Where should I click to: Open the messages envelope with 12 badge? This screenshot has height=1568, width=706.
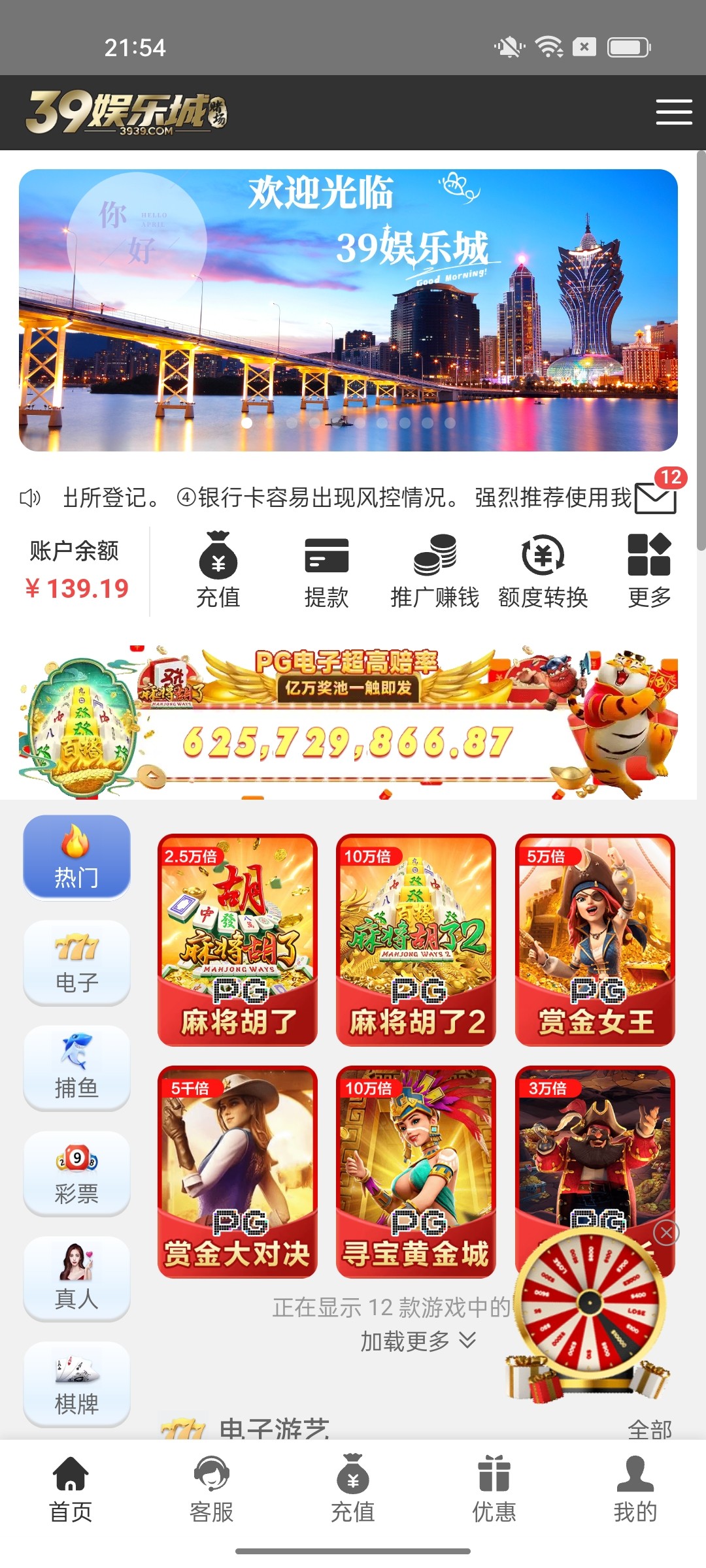pyautogui.click(x=656, y=498)
